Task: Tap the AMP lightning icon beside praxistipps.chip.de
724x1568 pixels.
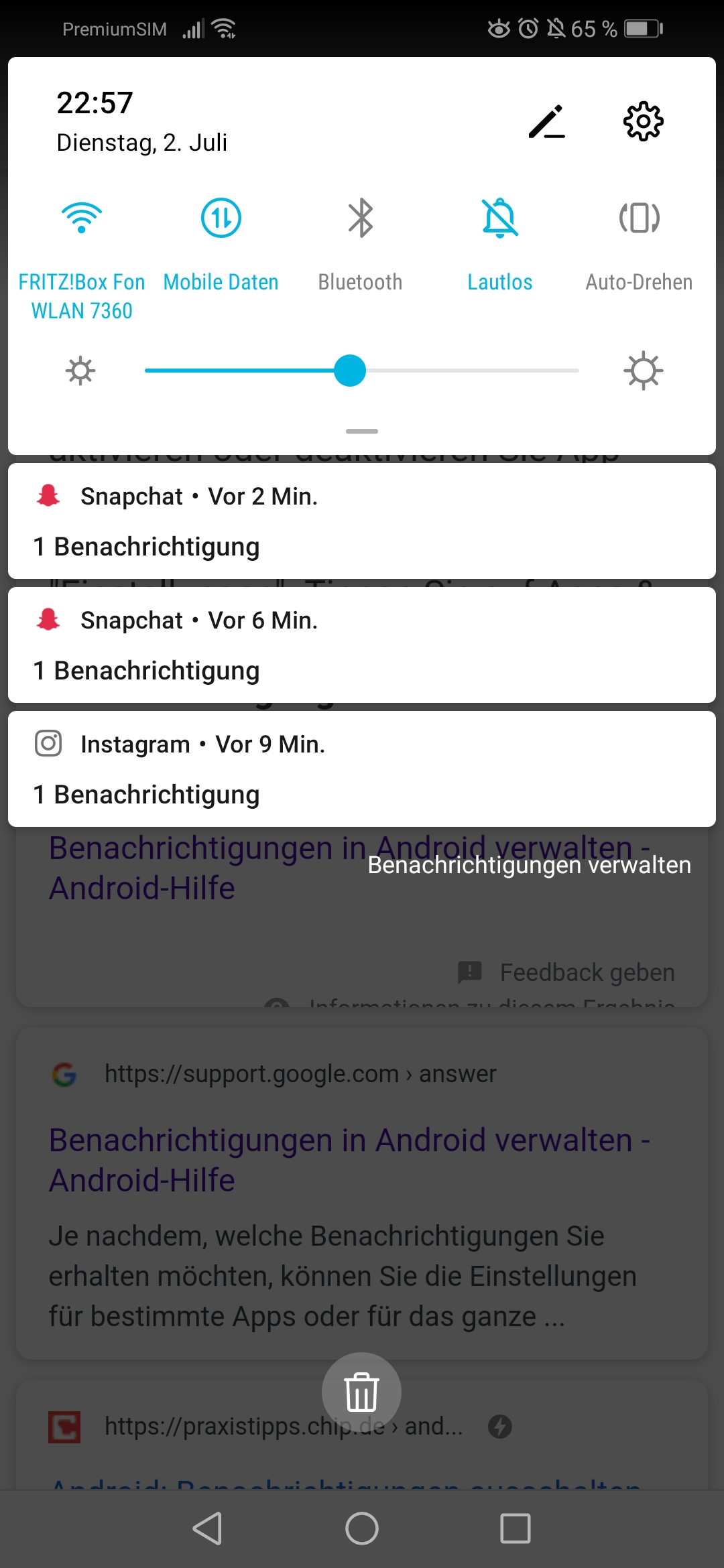Action: (x=499, y=1426)
